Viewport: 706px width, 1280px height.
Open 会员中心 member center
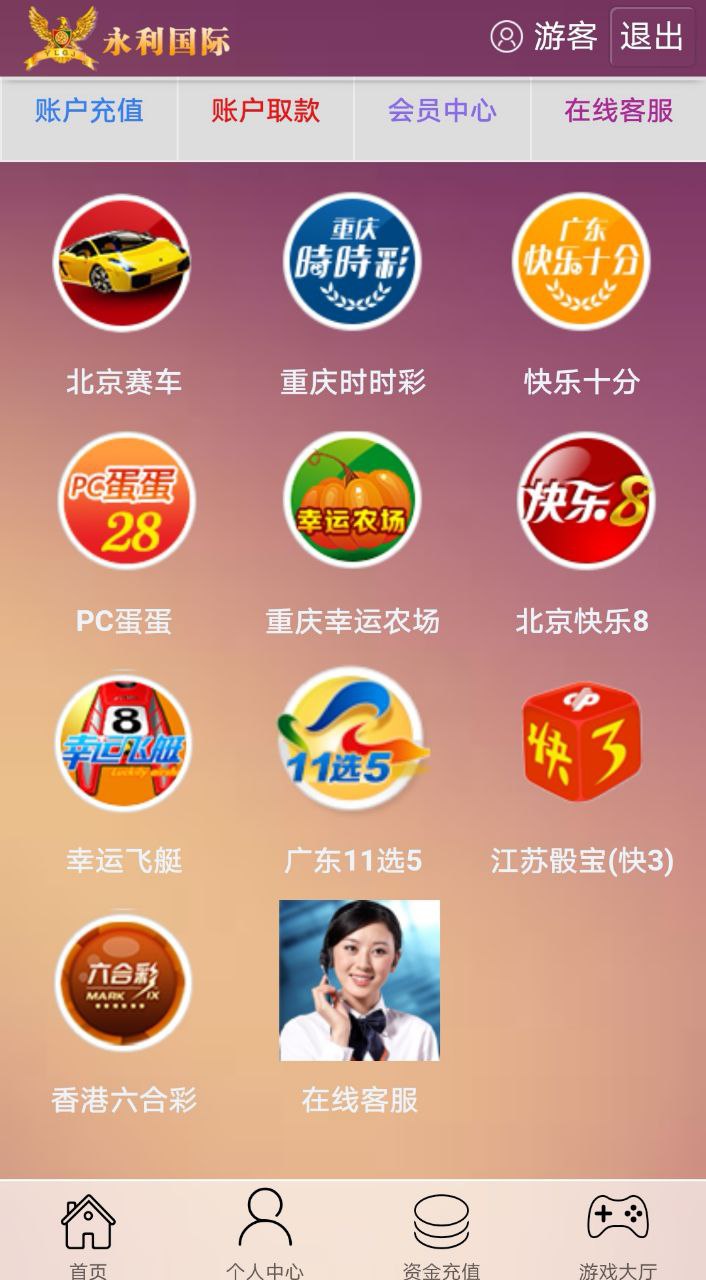(x=442, y=110)
